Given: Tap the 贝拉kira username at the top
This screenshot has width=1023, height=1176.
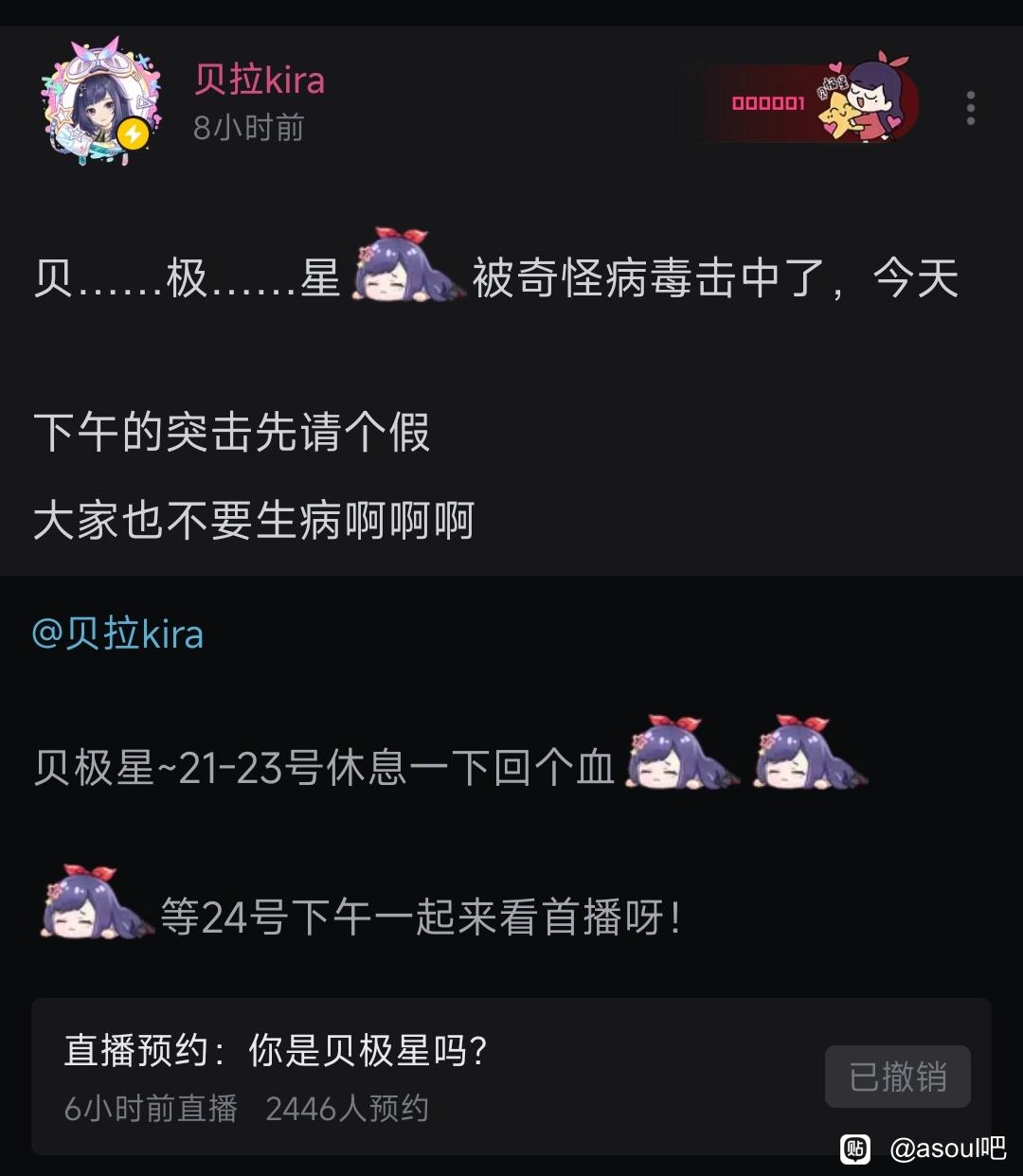Looking at the screenshot, I should point(260,80).
